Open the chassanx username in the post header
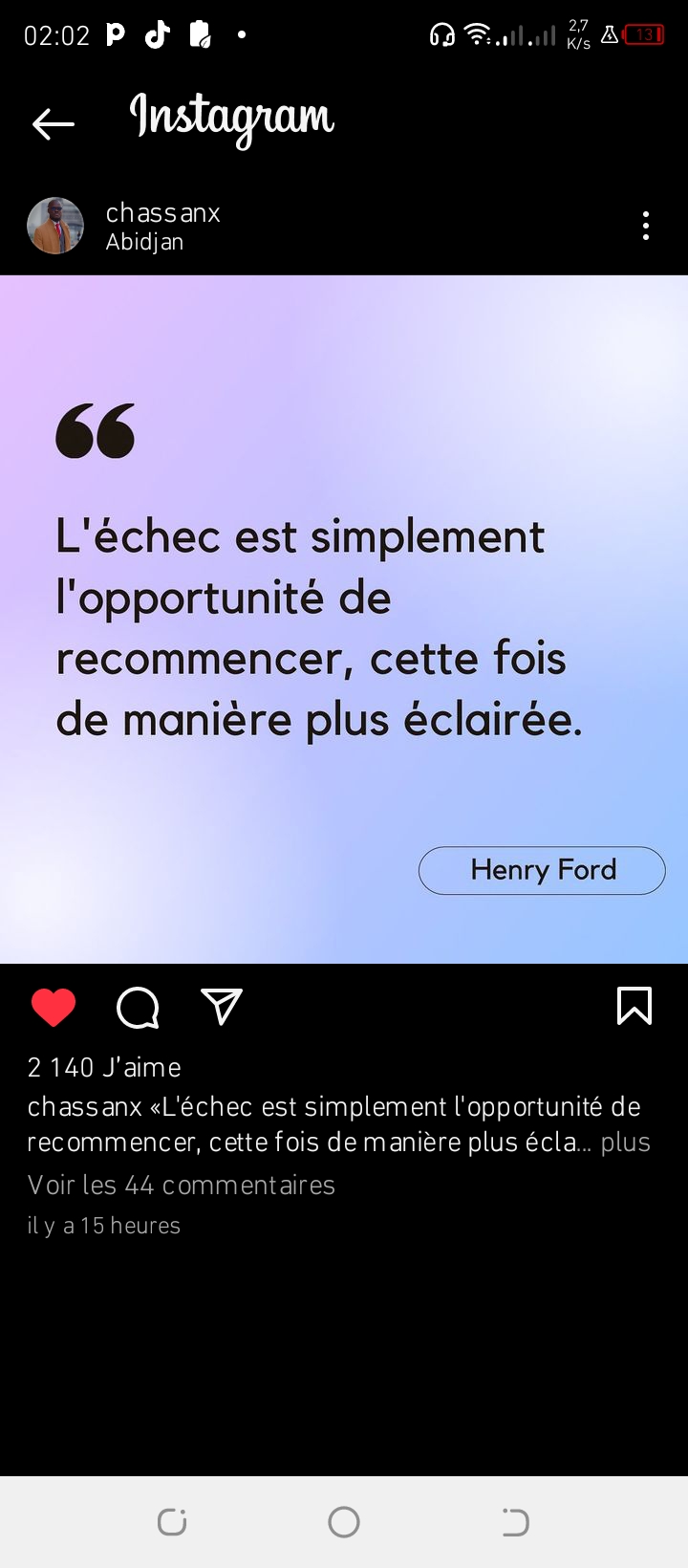 point(162,212)
